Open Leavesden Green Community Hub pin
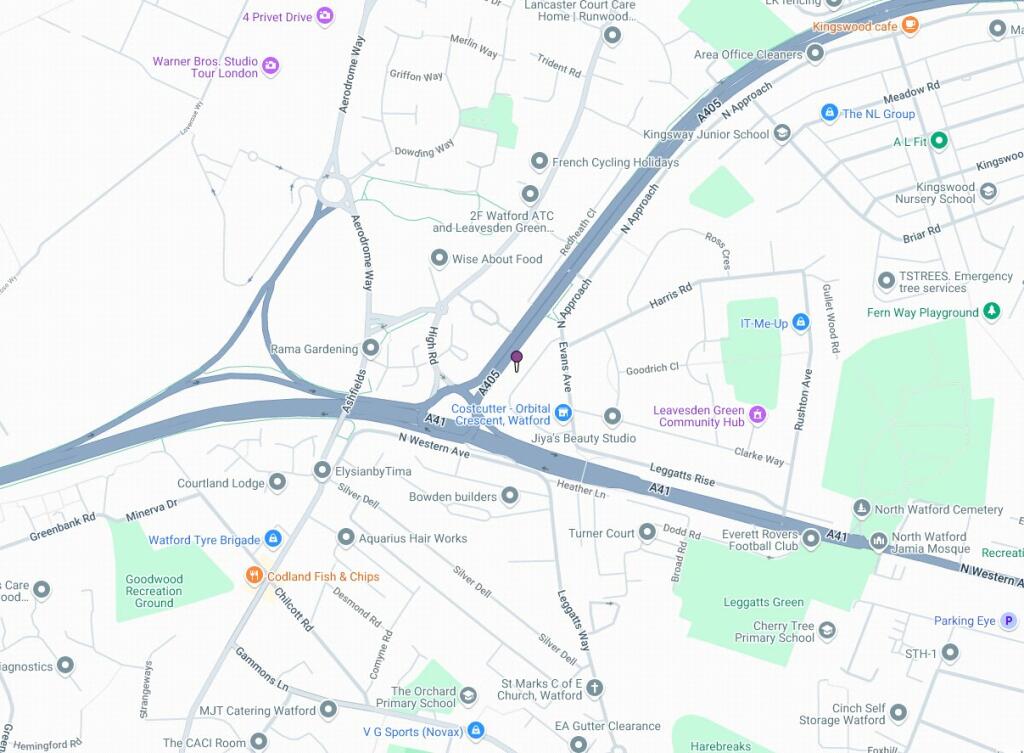The width and height of the screenshot is (1024, 753). click(x=757, y=415)
